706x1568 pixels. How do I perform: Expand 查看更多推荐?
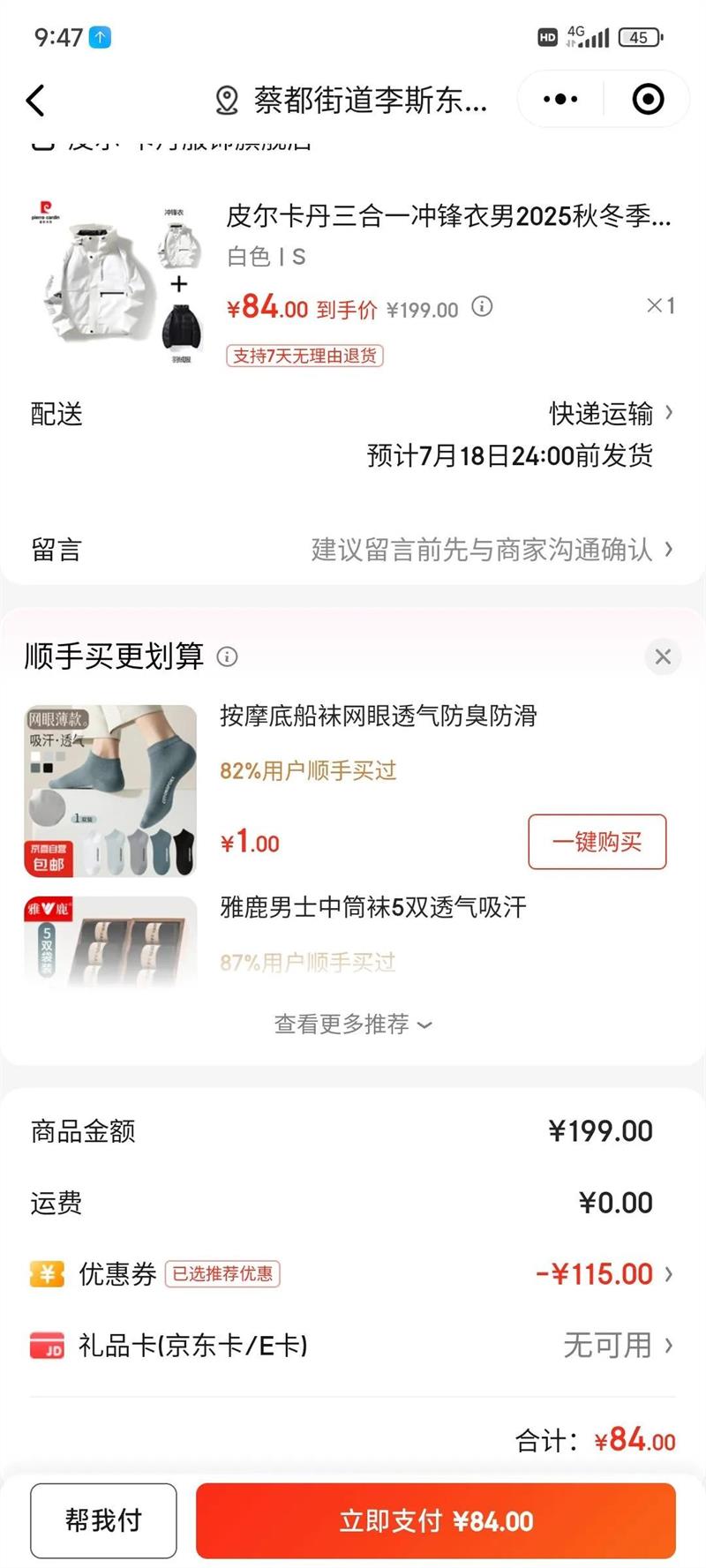(x=353, y=1024)
